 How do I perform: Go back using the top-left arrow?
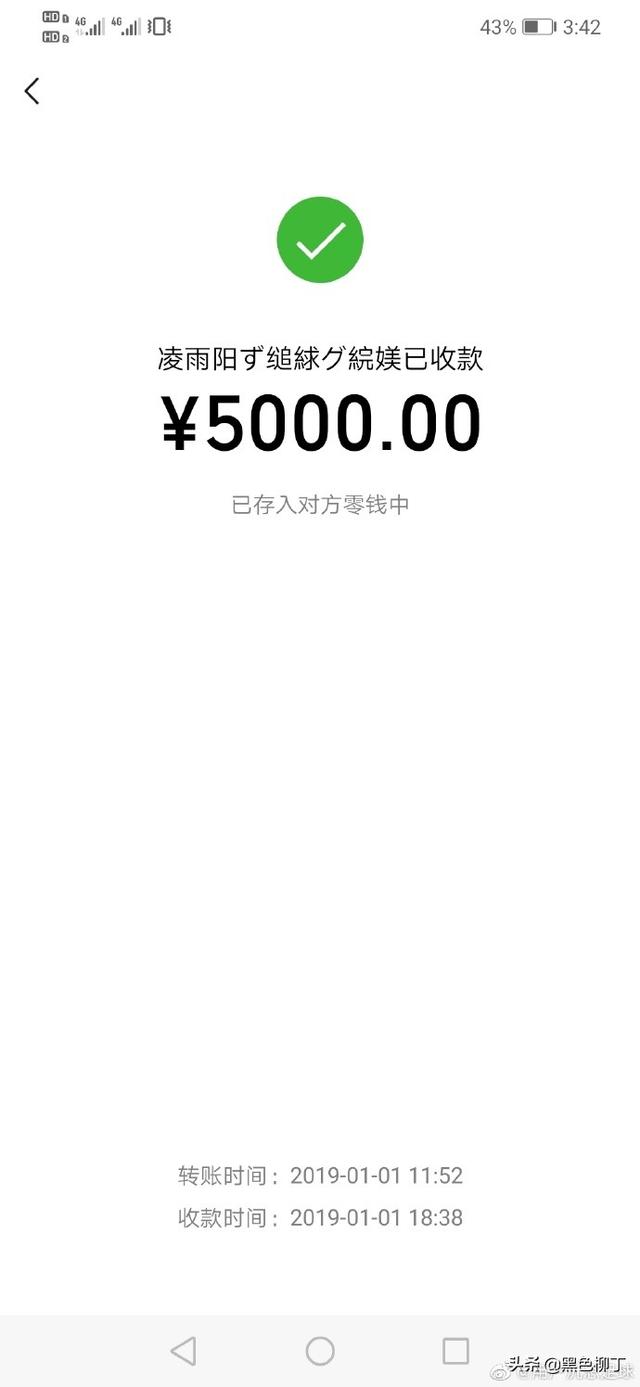pos(32,91)
